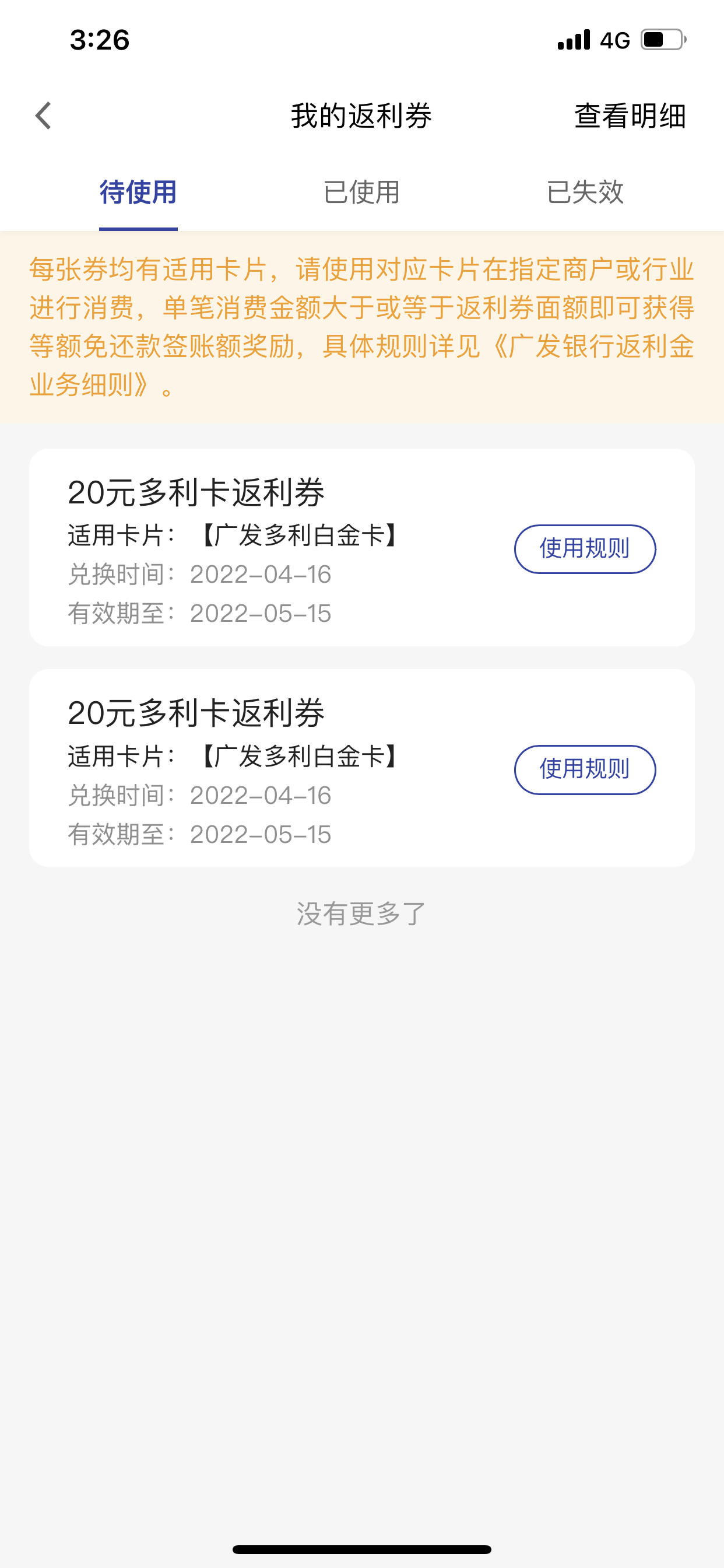Open 使用规则 for the first 20元 coupon

[585, 548]
